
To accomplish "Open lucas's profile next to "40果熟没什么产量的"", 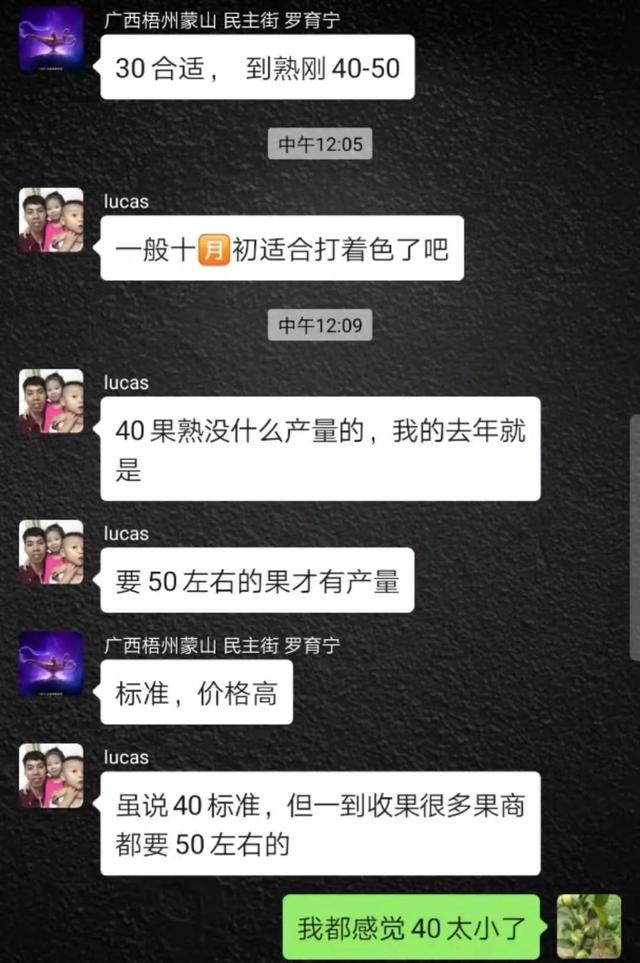I will [x=51, y=401].
